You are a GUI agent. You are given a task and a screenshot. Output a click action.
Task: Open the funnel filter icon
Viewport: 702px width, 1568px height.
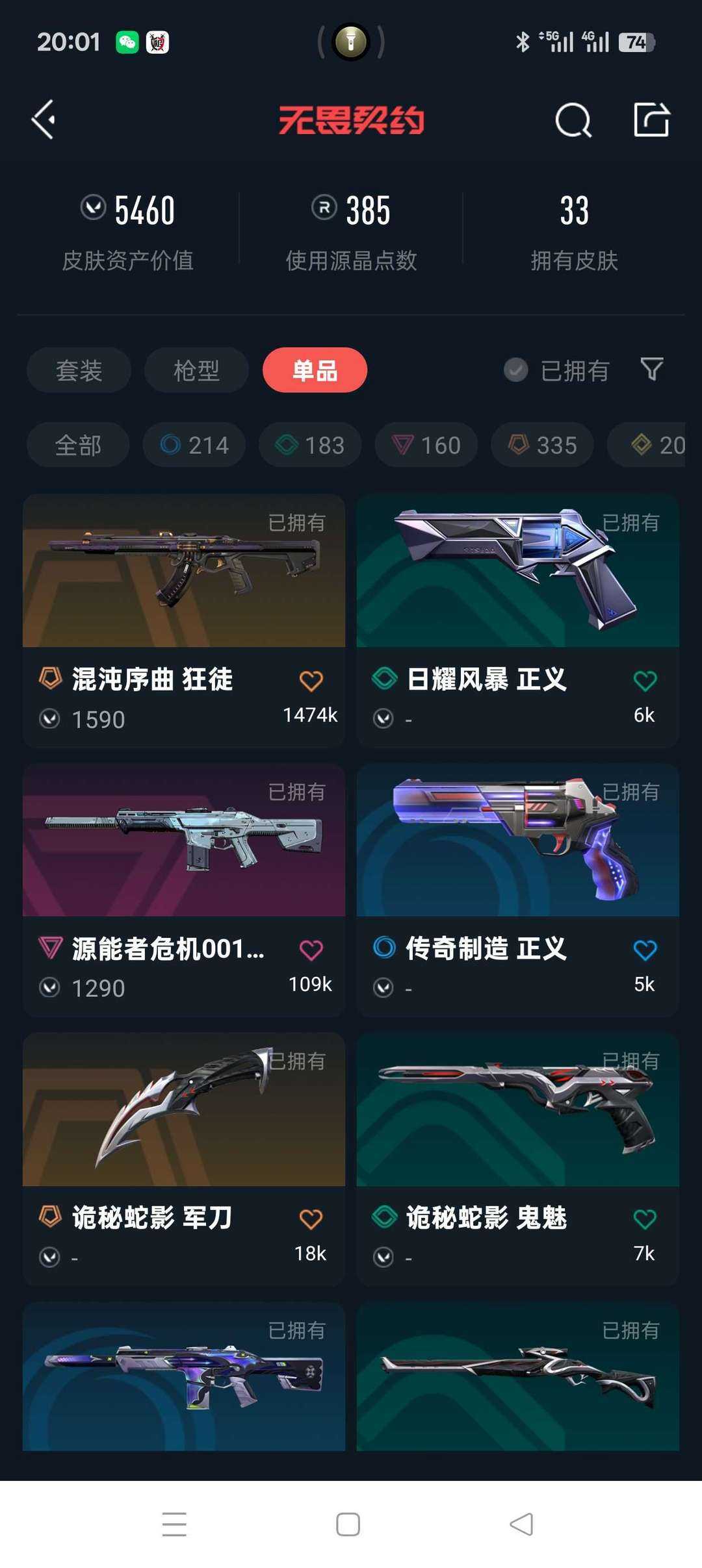[x=652, y=369]
